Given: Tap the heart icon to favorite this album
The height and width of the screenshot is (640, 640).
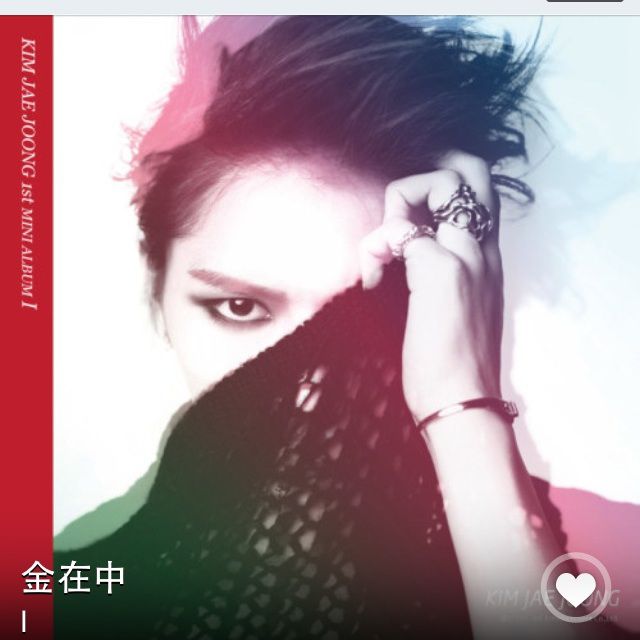Looking at the screenshot, I should pyautogui.click(x=575, y=588).
